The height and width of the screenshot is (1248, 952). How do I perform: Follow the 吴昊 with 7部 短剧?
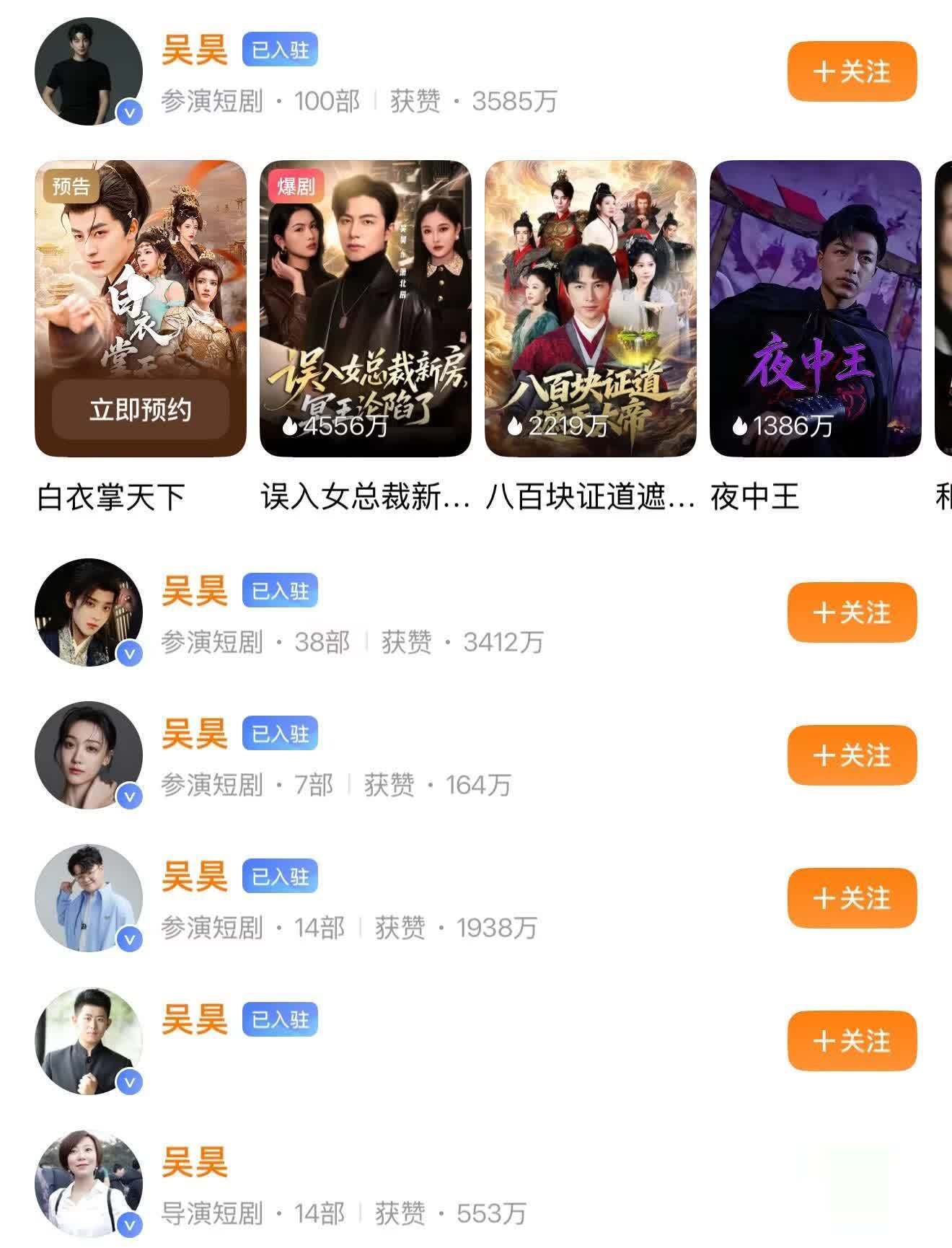[x=851, y=755]
